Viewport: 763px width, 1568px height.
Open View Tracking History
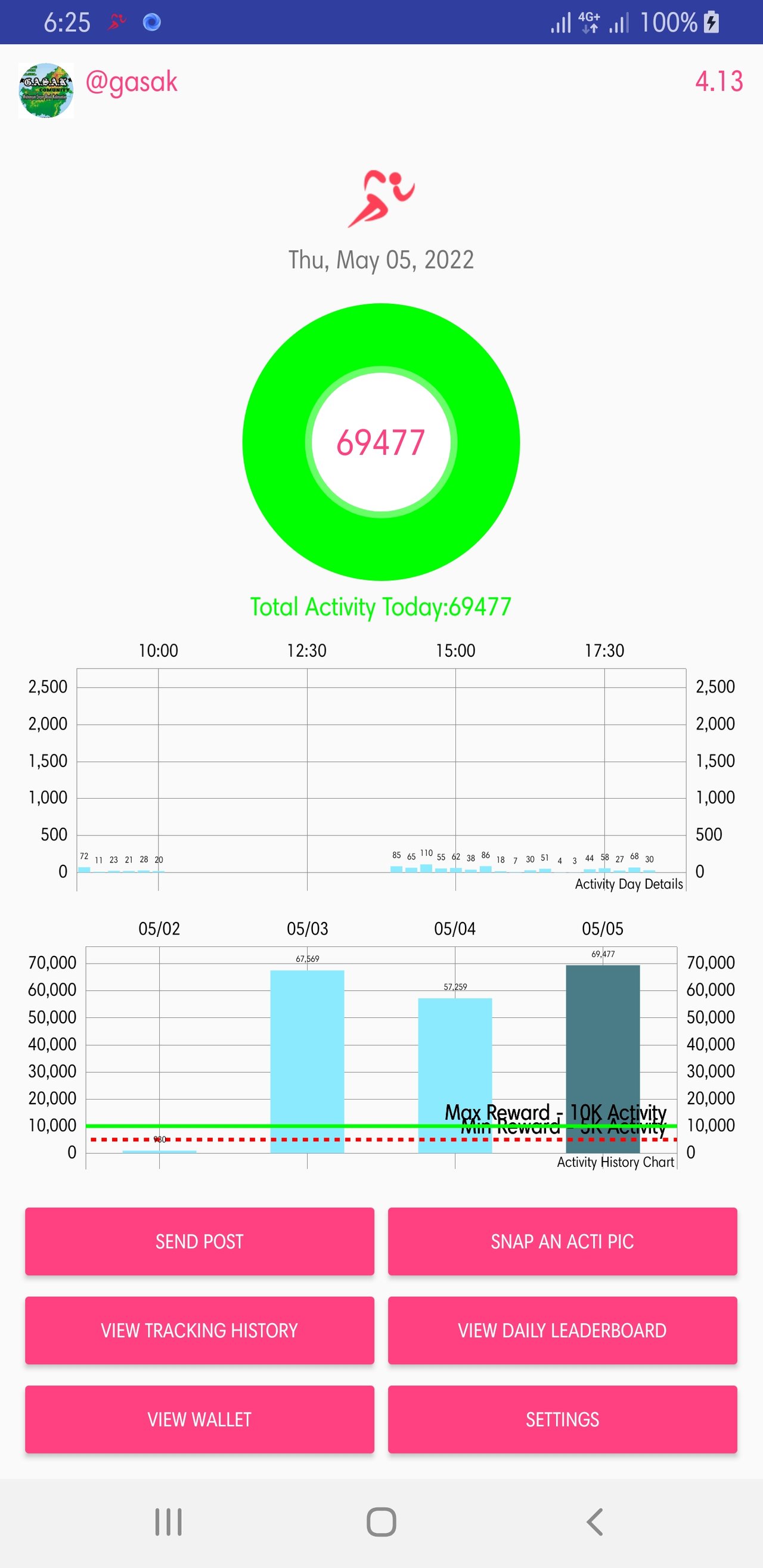pyautogui.click(x=199, y=1330)
